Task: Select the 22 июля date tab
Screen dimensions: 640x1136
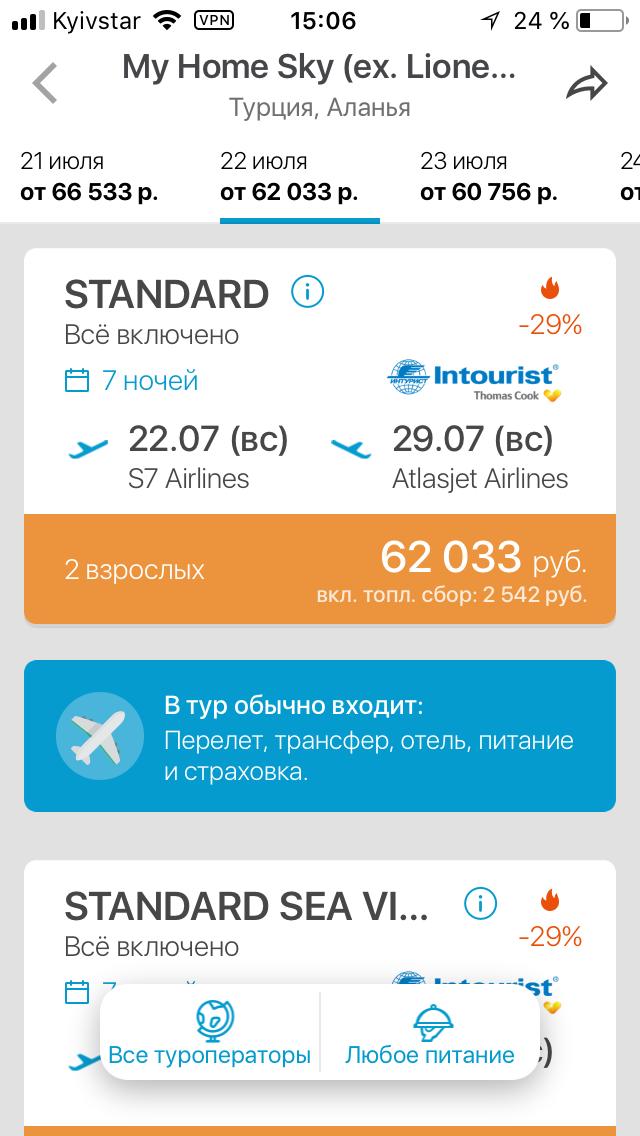Action: [290, 176]
